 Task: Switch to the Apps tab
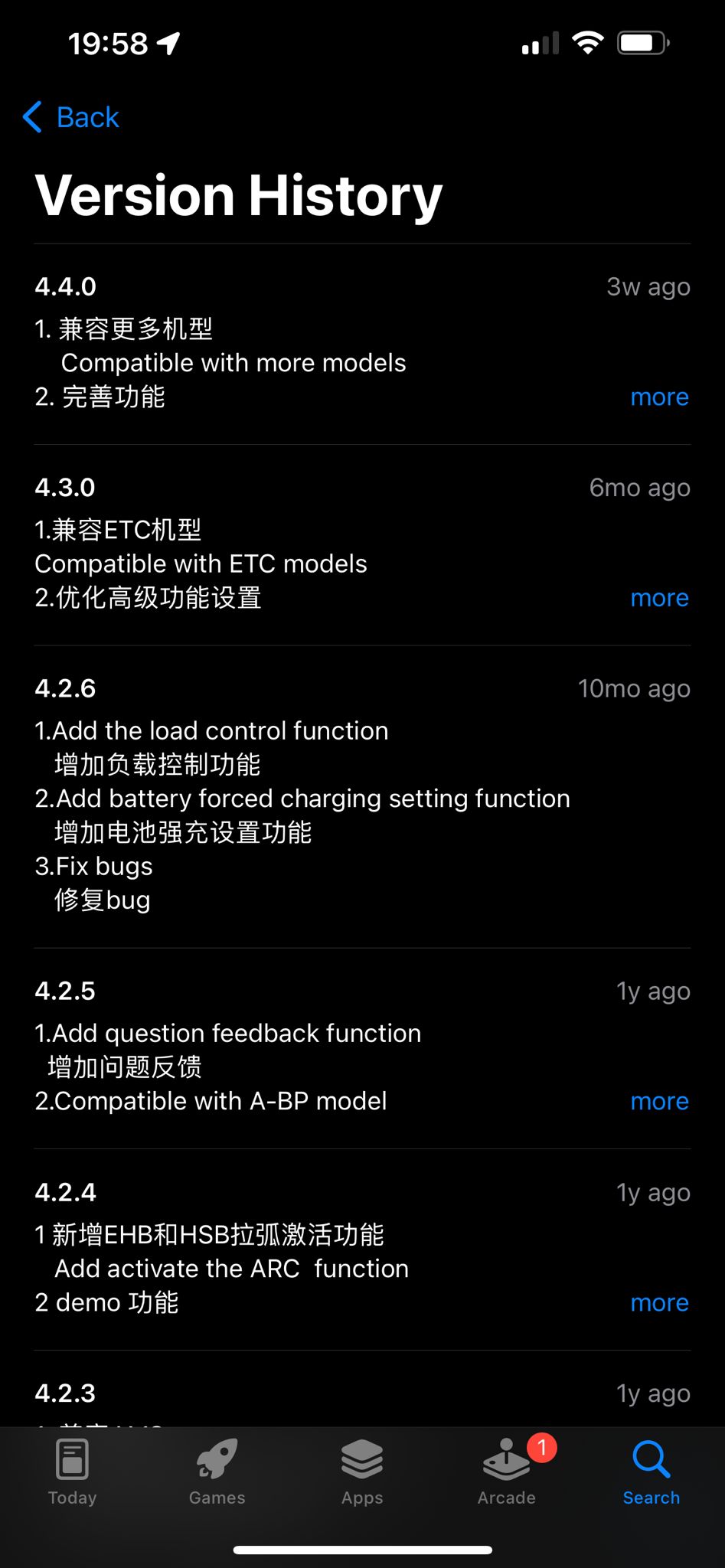click(362, 1473)
